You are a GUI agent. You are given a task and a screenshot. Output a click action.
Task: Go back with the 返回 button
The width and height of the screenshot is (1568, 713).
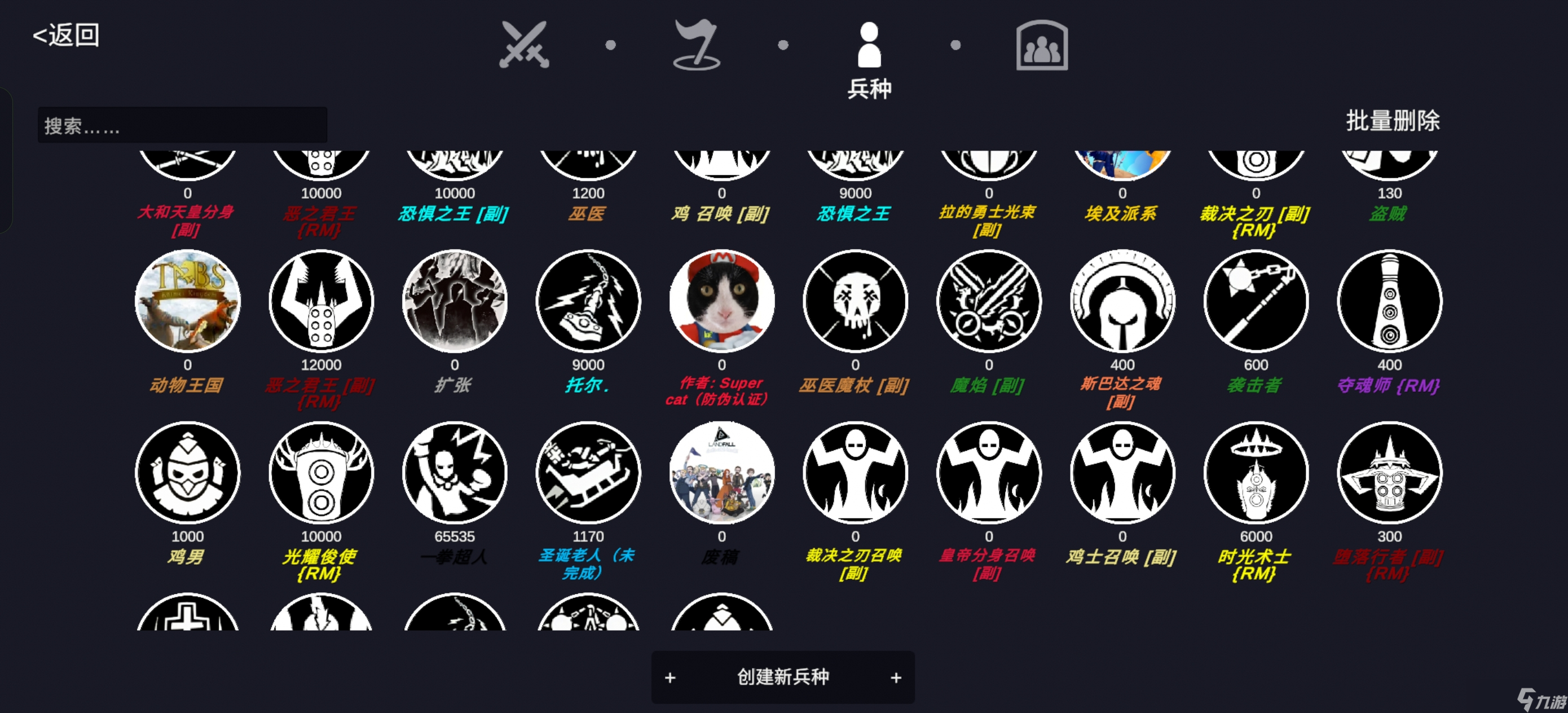[x=66, y=36]
